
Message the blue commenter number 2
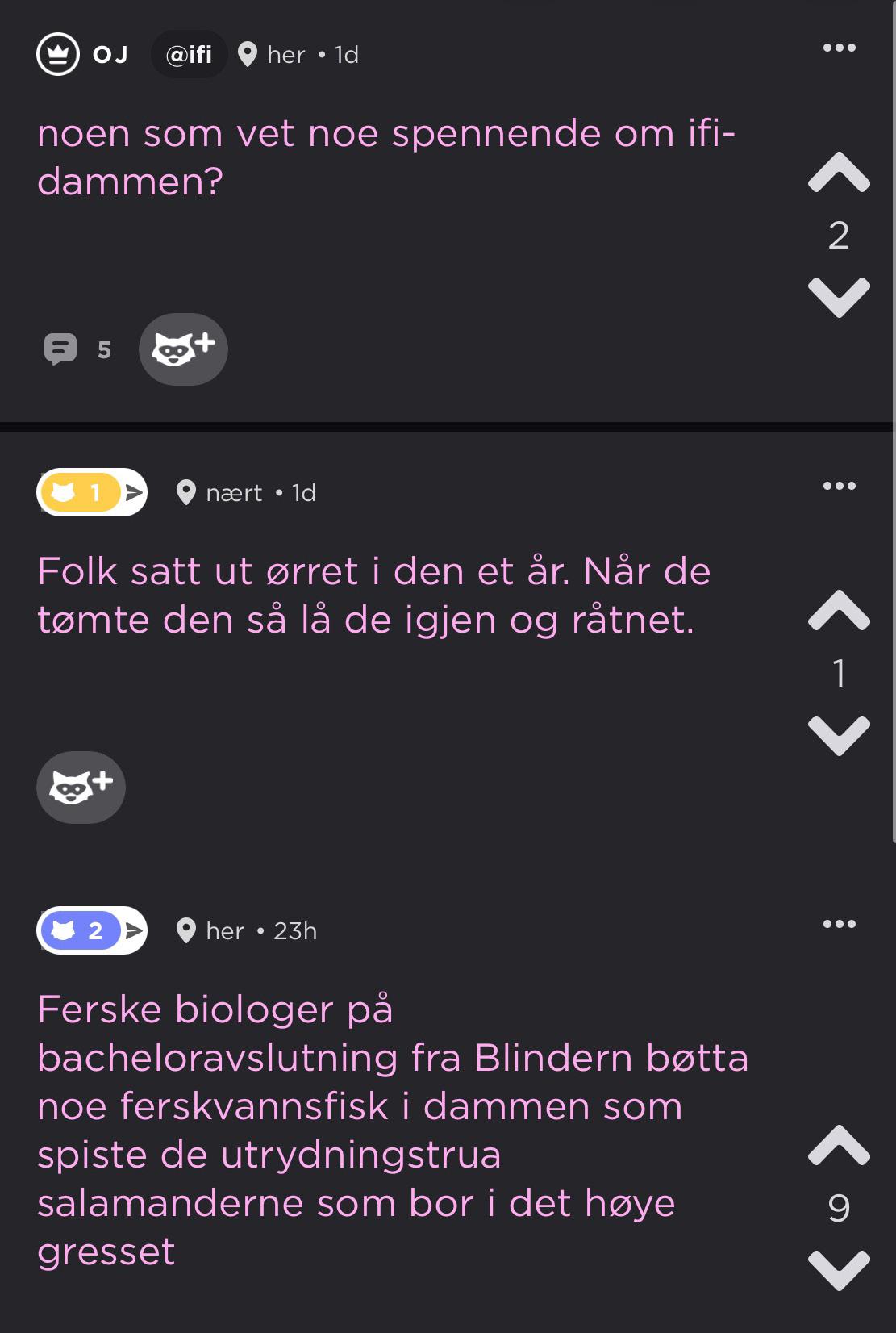click(x=134, y=930)
